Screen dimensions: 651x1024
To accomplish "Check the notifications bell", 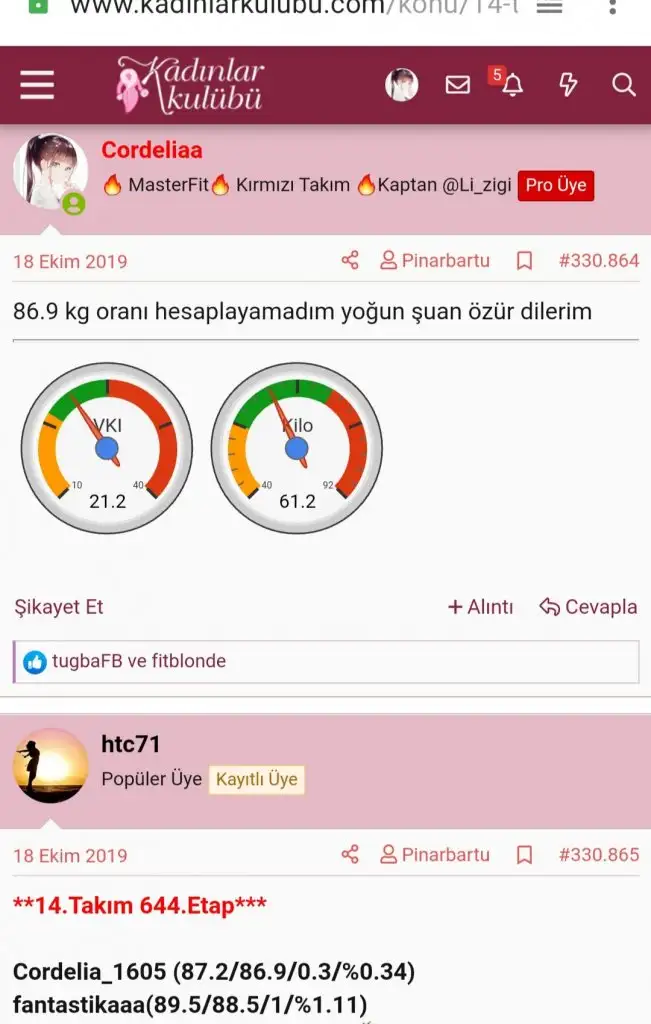I will pos(512,85).
